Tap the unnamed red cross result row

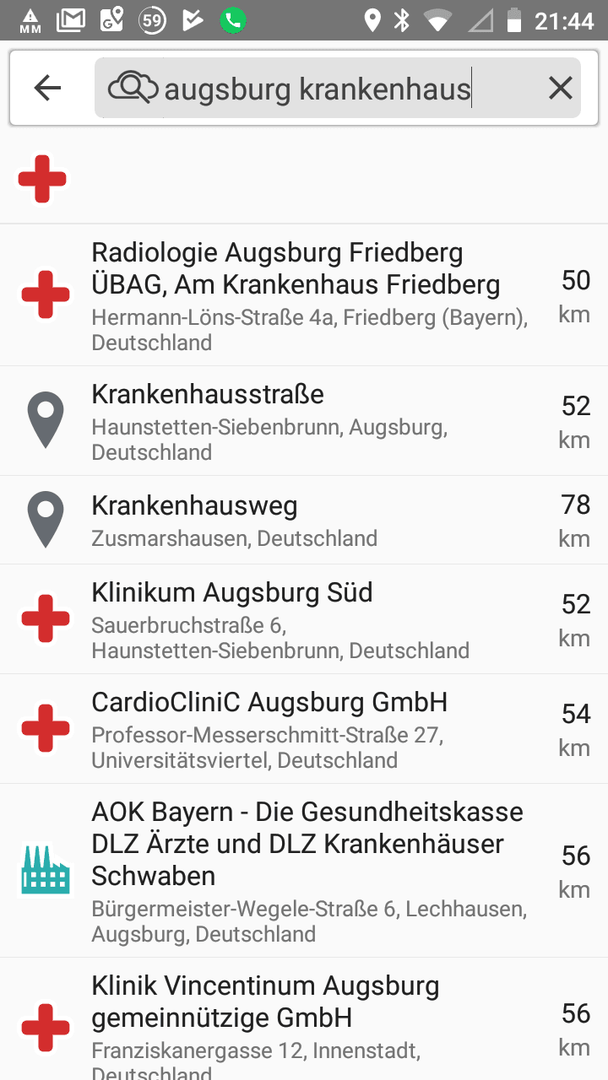click(x=304, y=179)
